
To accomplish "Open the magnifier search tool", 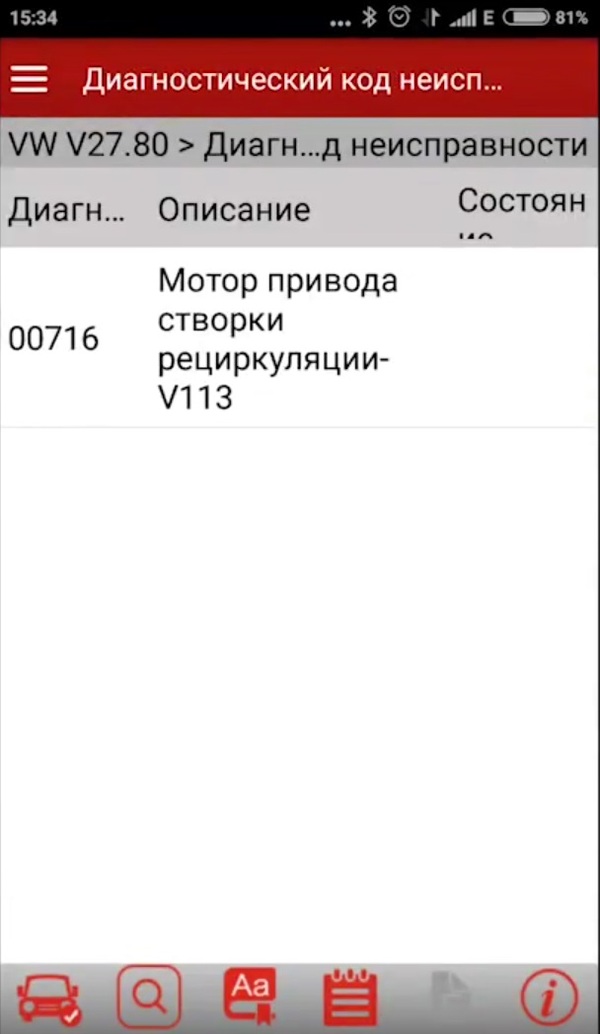I will [x=149, y=996].
